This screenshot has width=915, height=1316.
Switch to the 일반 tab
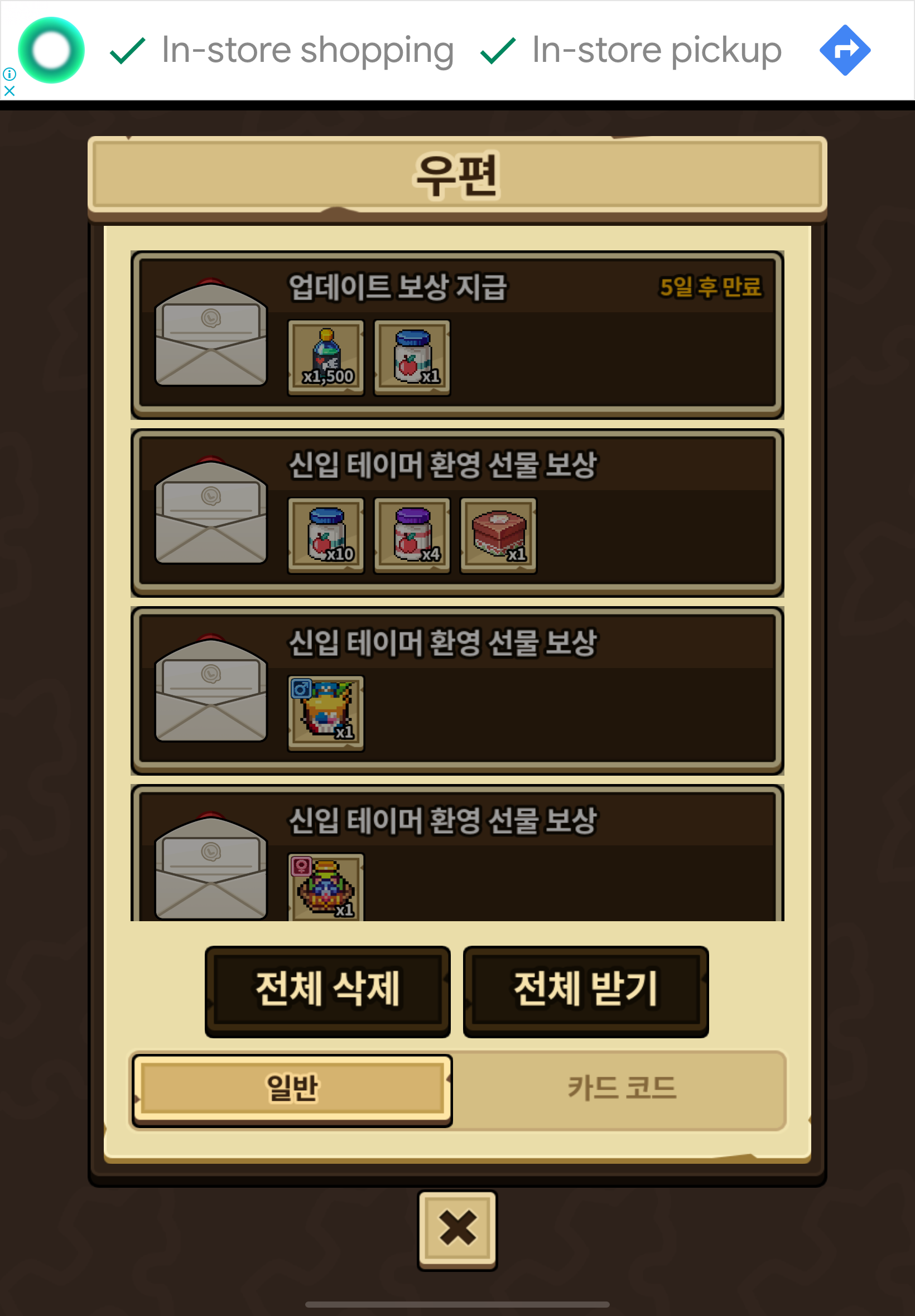click(x=292, y=1089)
